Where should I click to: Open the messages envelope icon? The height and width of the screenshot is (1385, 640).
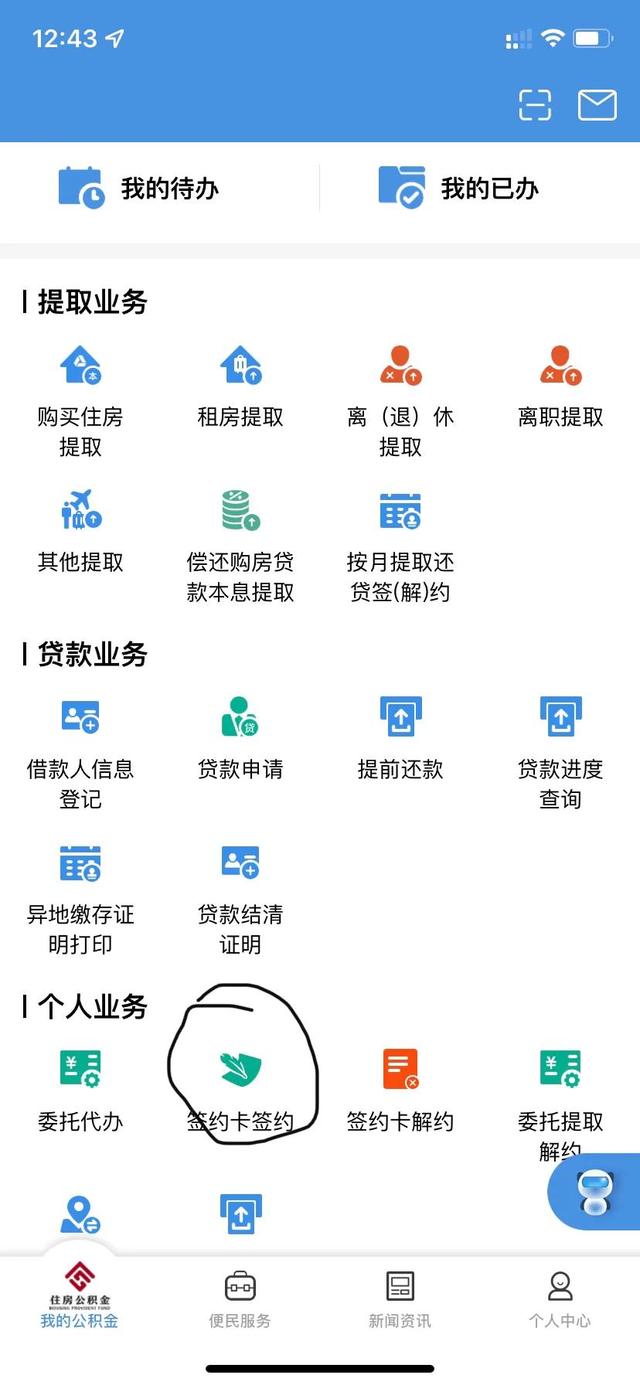[597, 105]
